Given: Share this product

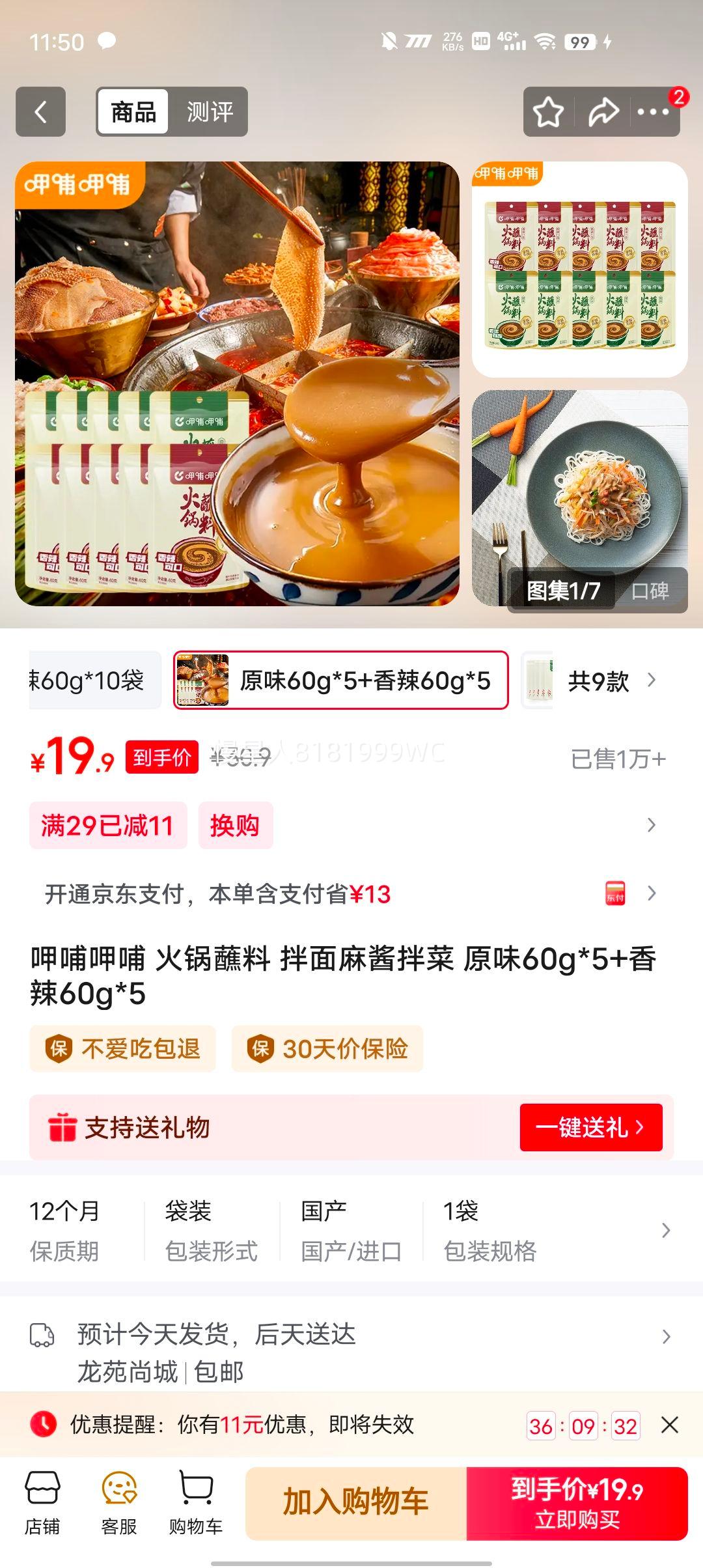Looking at the screenshot, I should (603, 112).
